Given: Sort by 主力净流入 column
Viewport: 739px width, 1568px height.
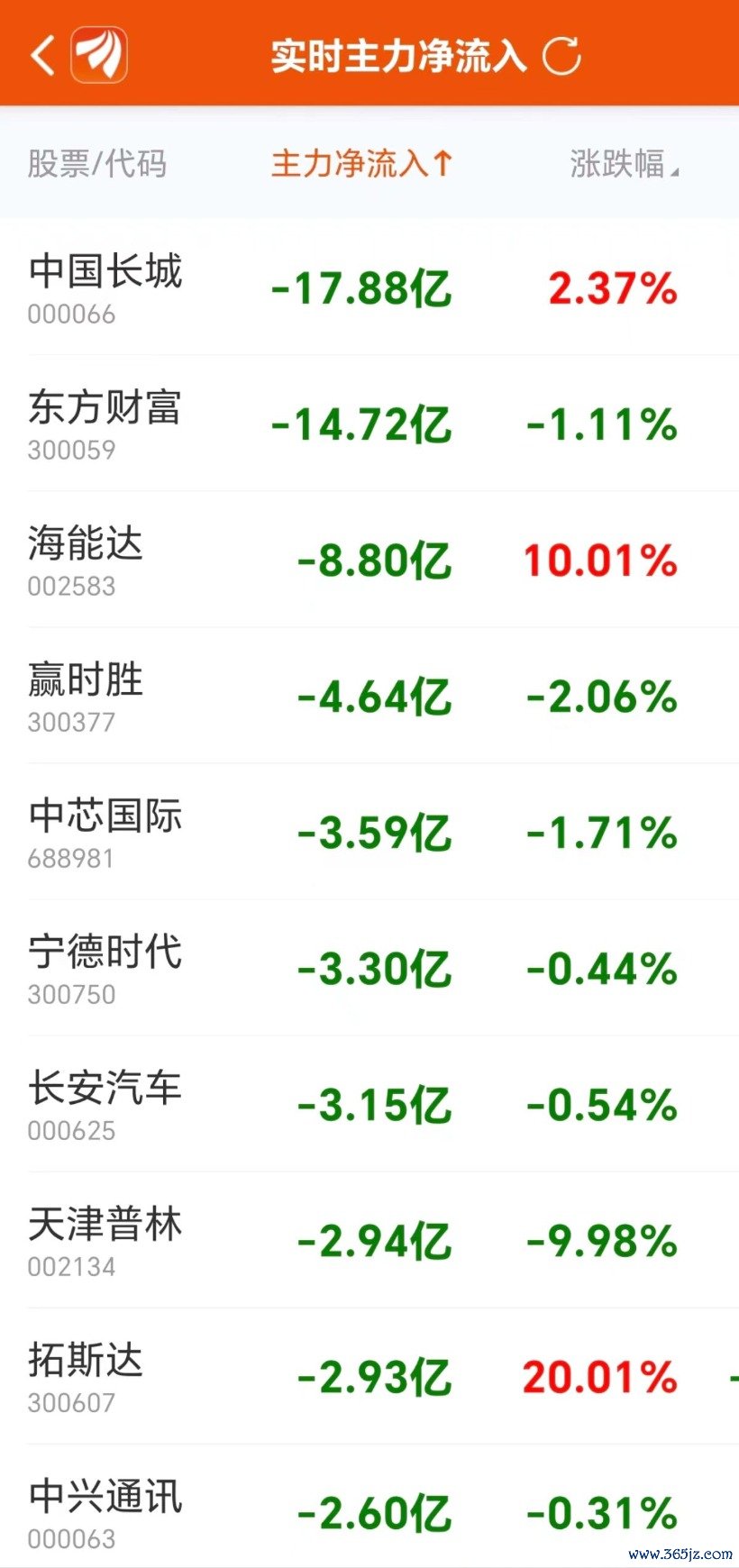Looking at the screenshot, I should (360, 164).
